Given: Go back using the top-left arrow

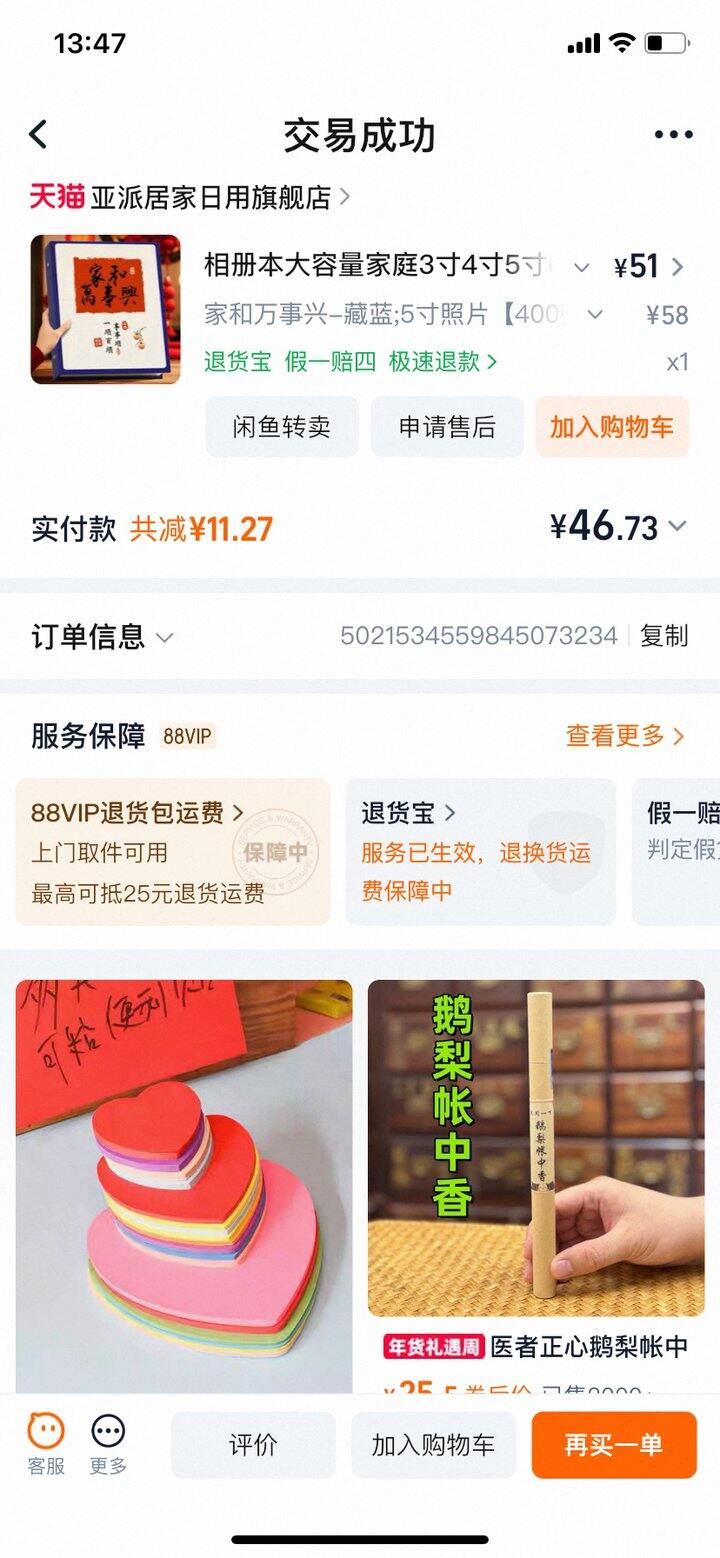Looking at the screenshot, I should tap(38, 134).
